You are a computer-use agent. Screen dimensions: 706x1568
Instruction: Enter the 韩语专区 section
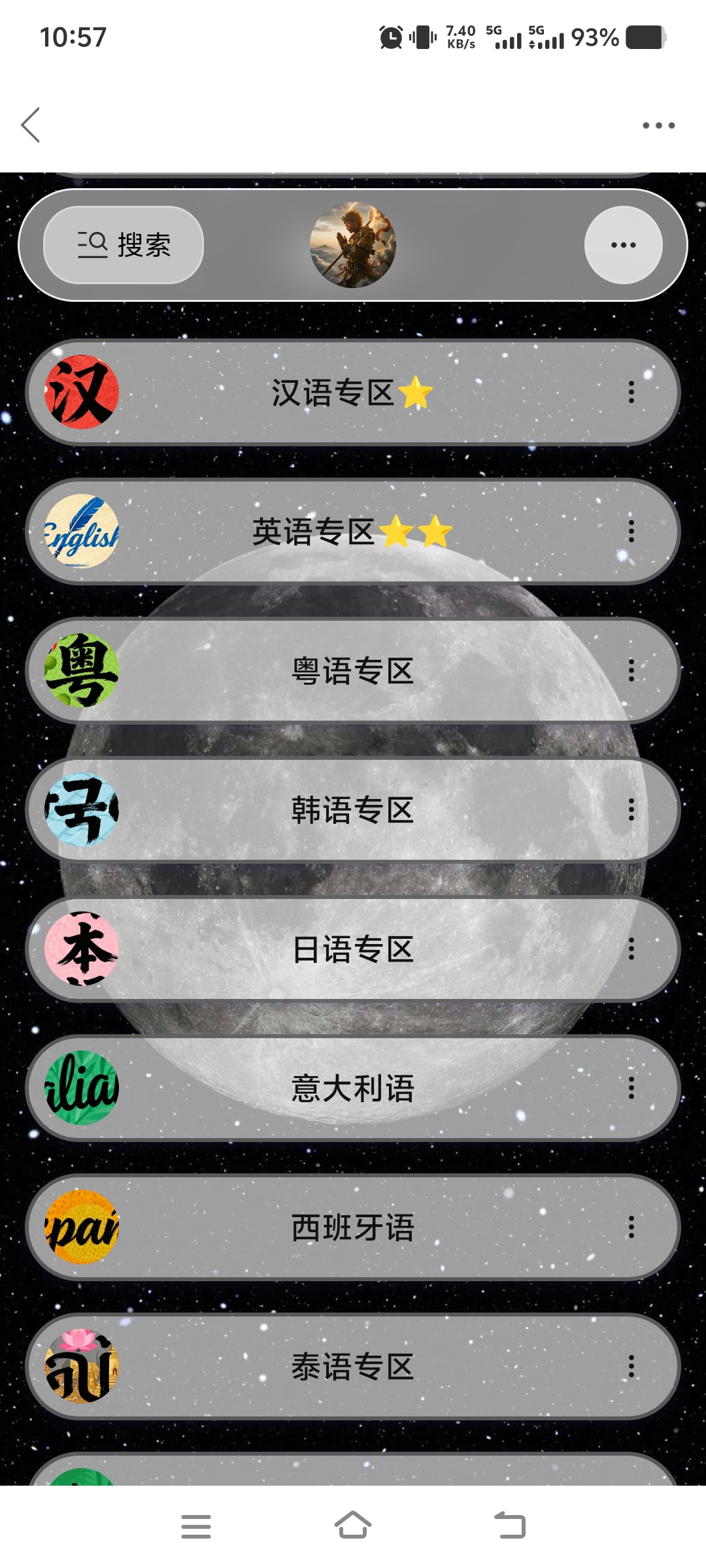(353, 810)
